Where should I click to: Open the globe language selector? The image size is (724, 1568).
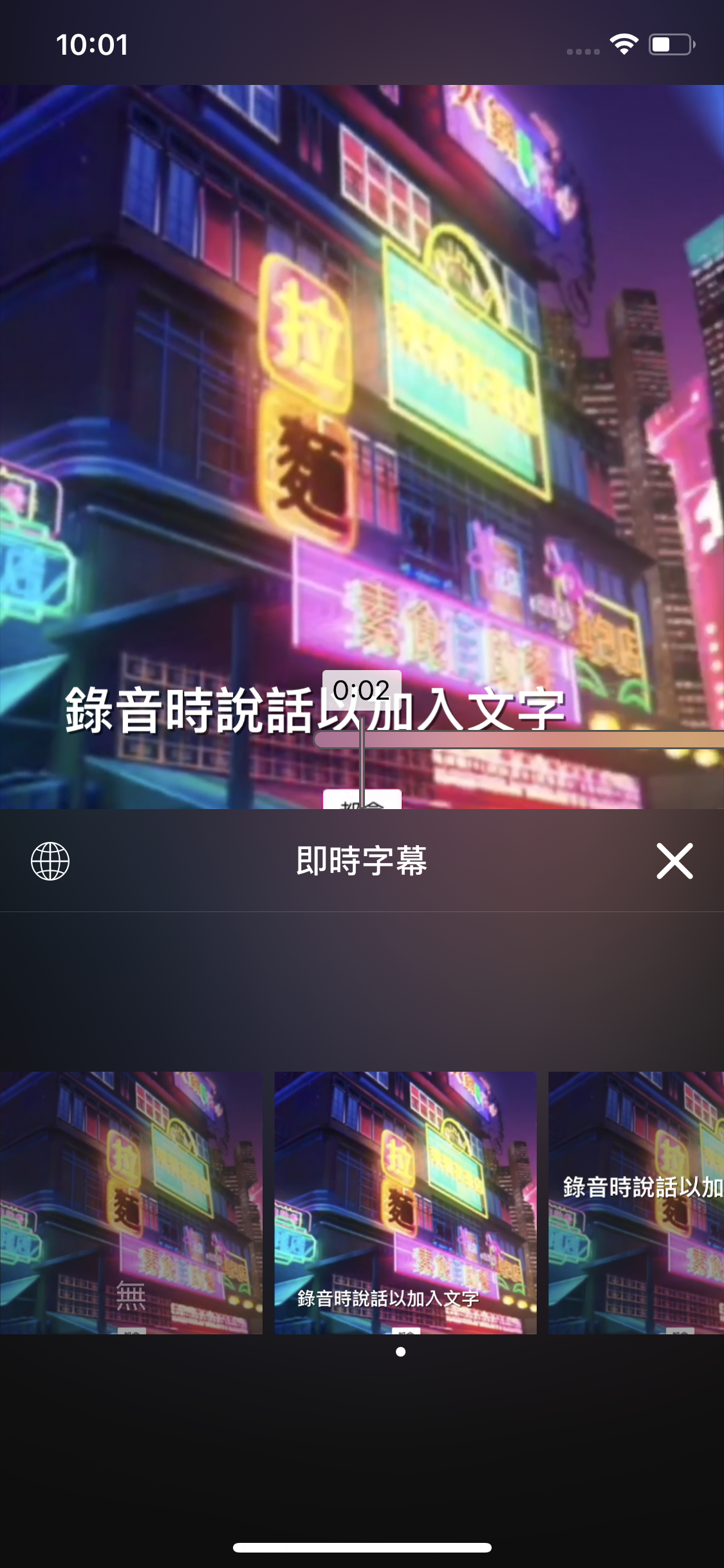(x=50, y=861)
